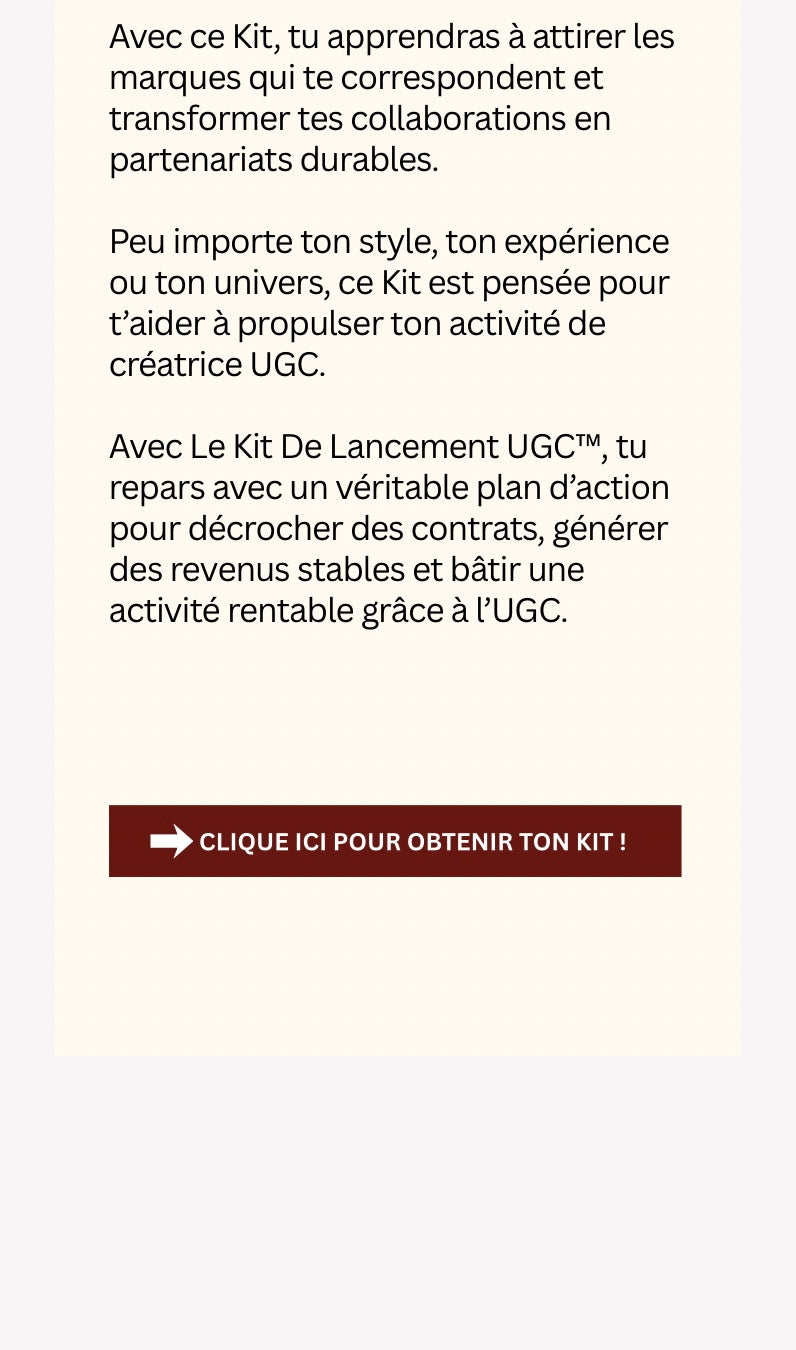Tap the 'Clique ici pour obtenir ton kit' button

tap(395, 841)
